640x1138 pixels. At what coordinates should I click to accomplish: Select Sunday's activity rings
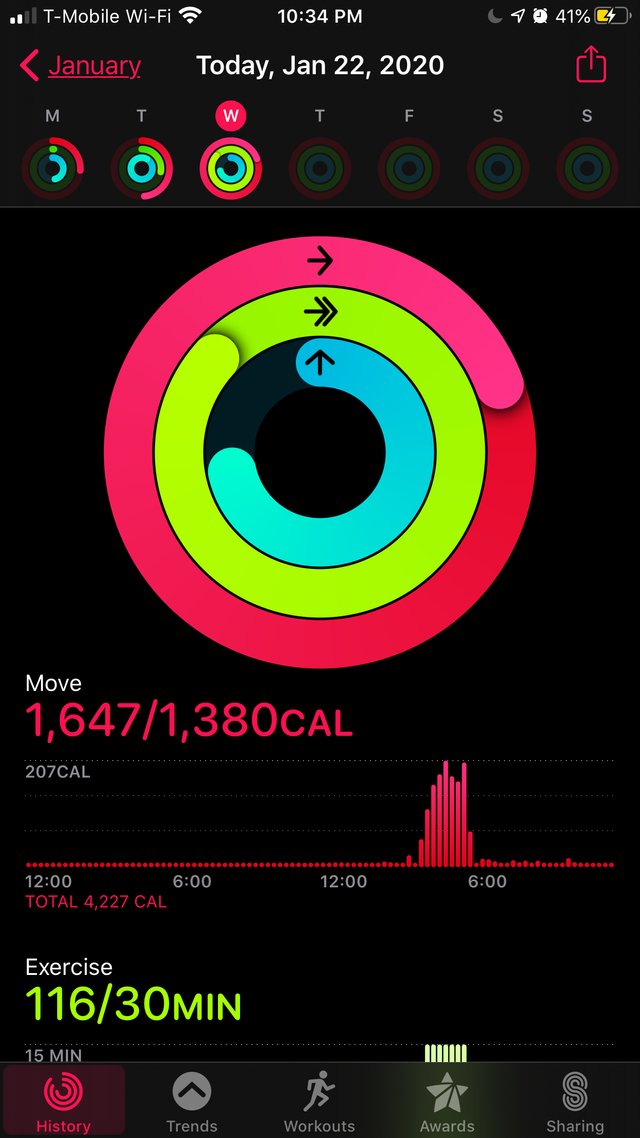pyautogui.click(x=587, y=168)
